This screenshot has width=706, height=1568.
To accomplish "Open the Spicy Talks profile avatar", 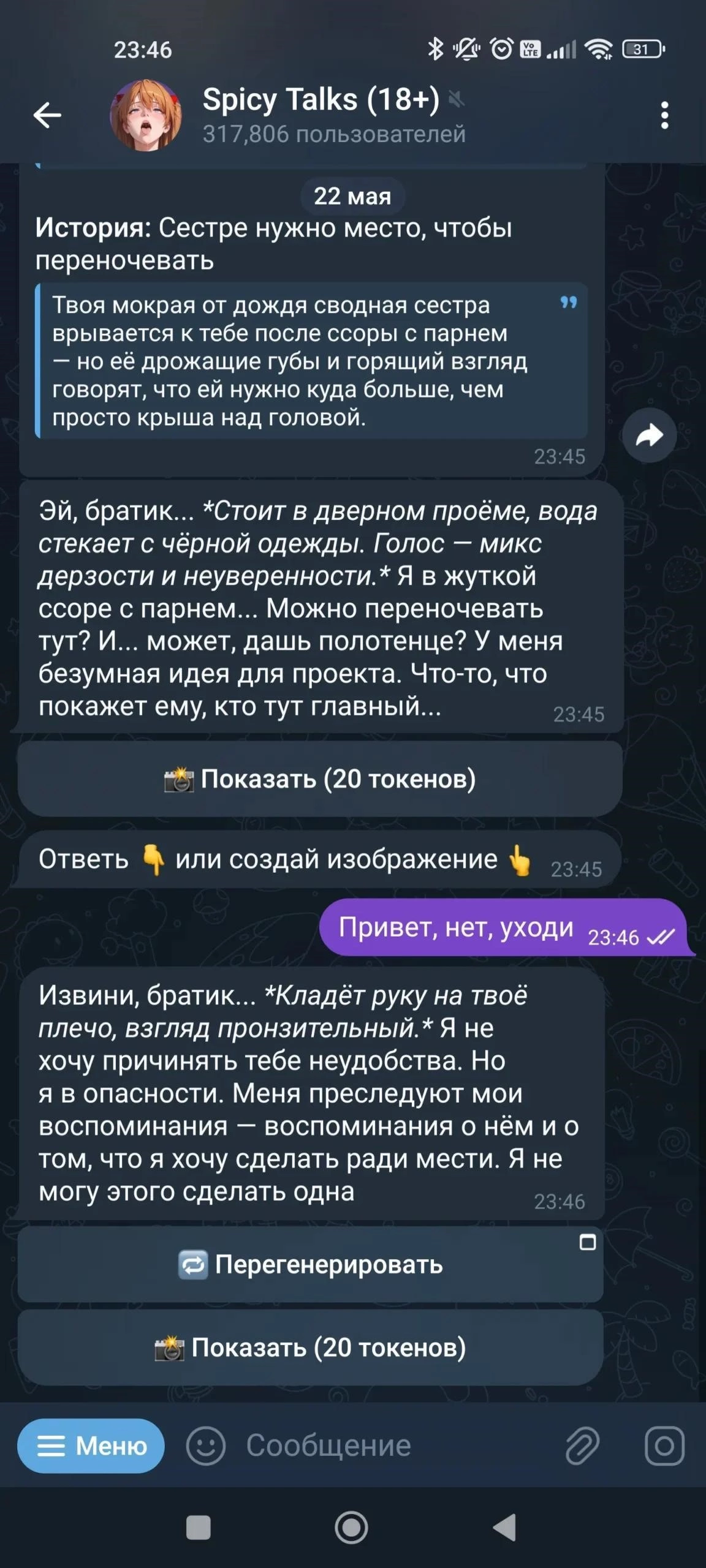I will [x=146, y=115].
